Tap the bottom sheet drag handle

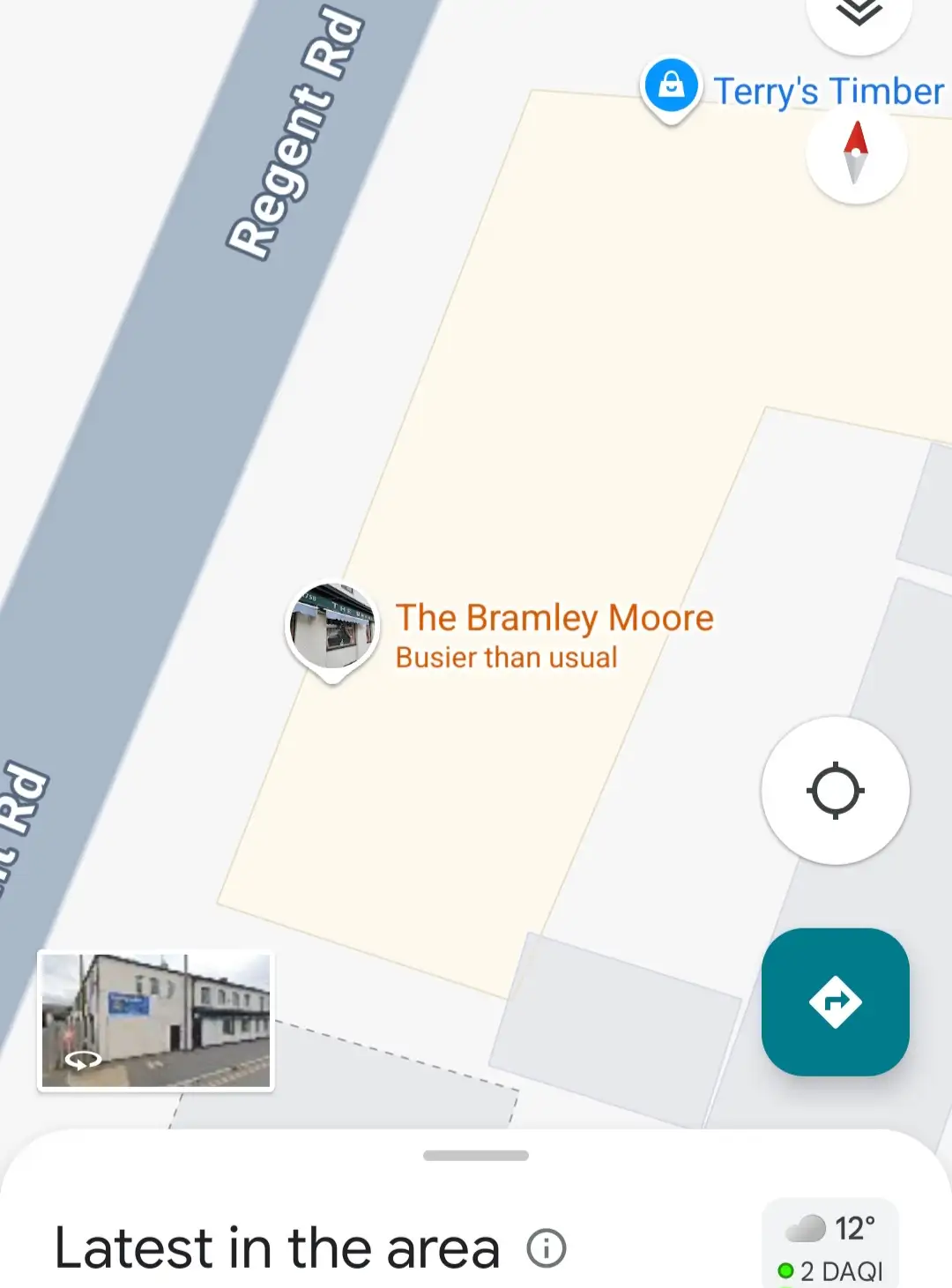point(476,1155)
